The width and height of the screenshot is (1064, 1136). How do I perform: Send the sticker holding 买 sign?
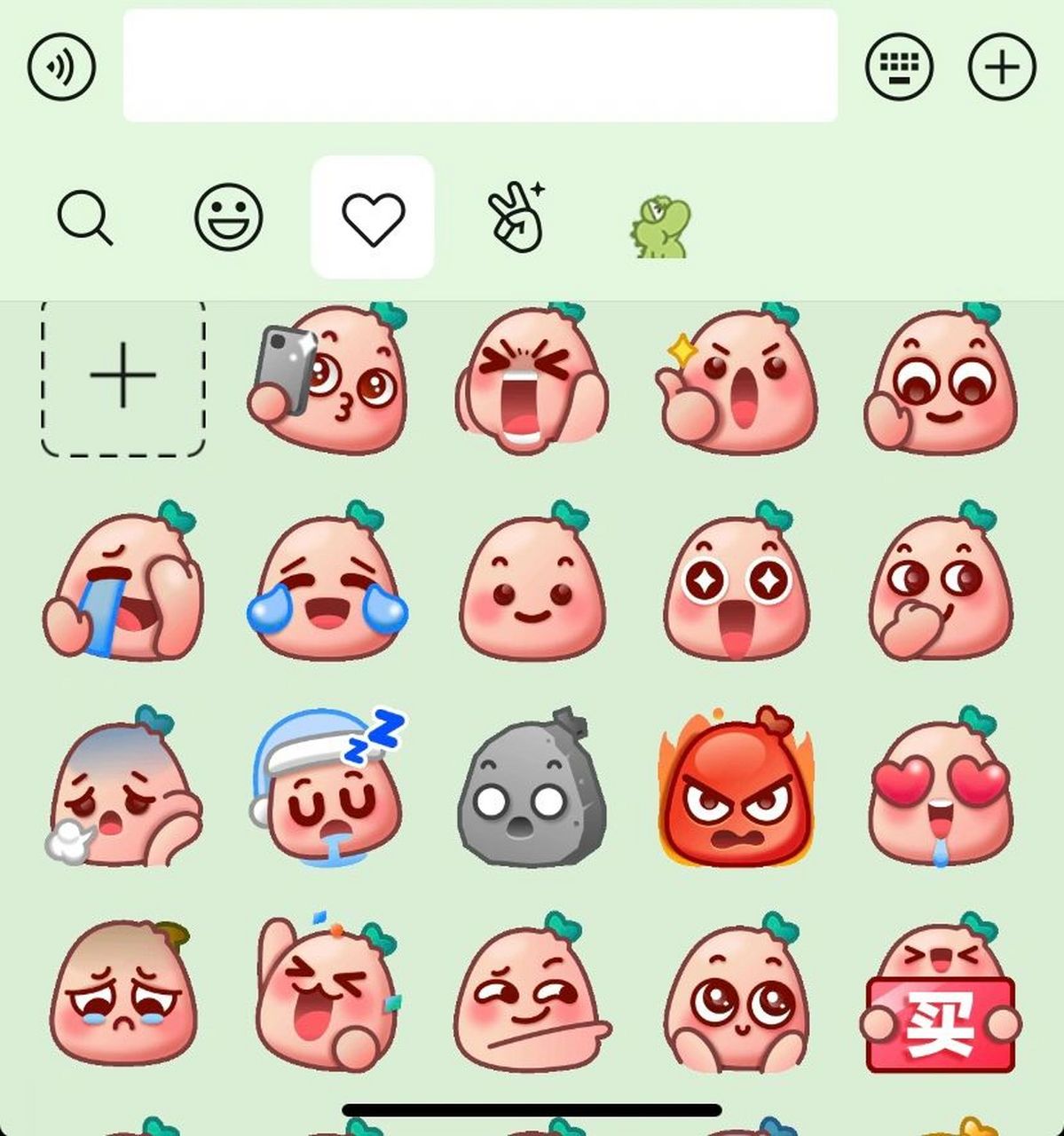click(x=940, y=994)
